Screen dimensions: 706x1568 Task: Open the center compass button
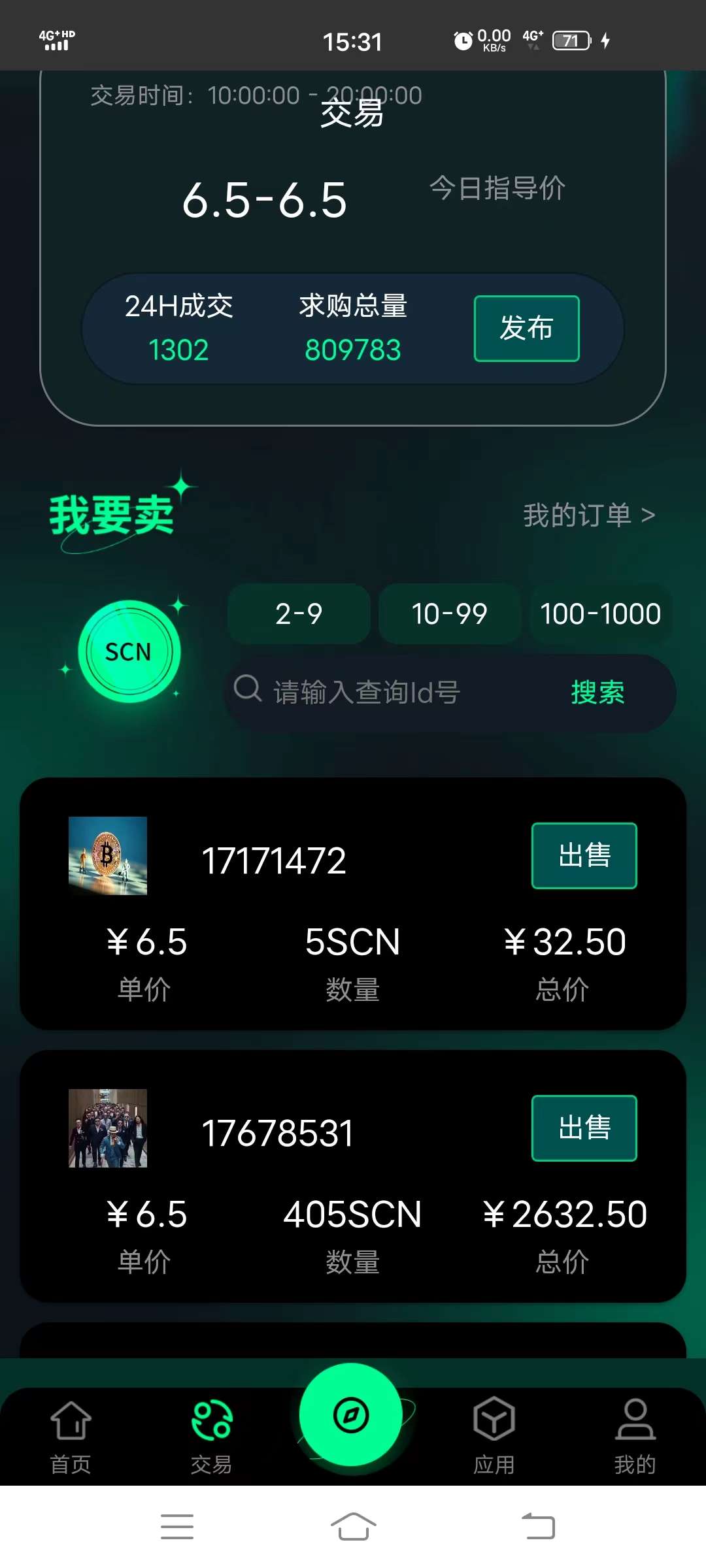click(x=351, y=1415)
